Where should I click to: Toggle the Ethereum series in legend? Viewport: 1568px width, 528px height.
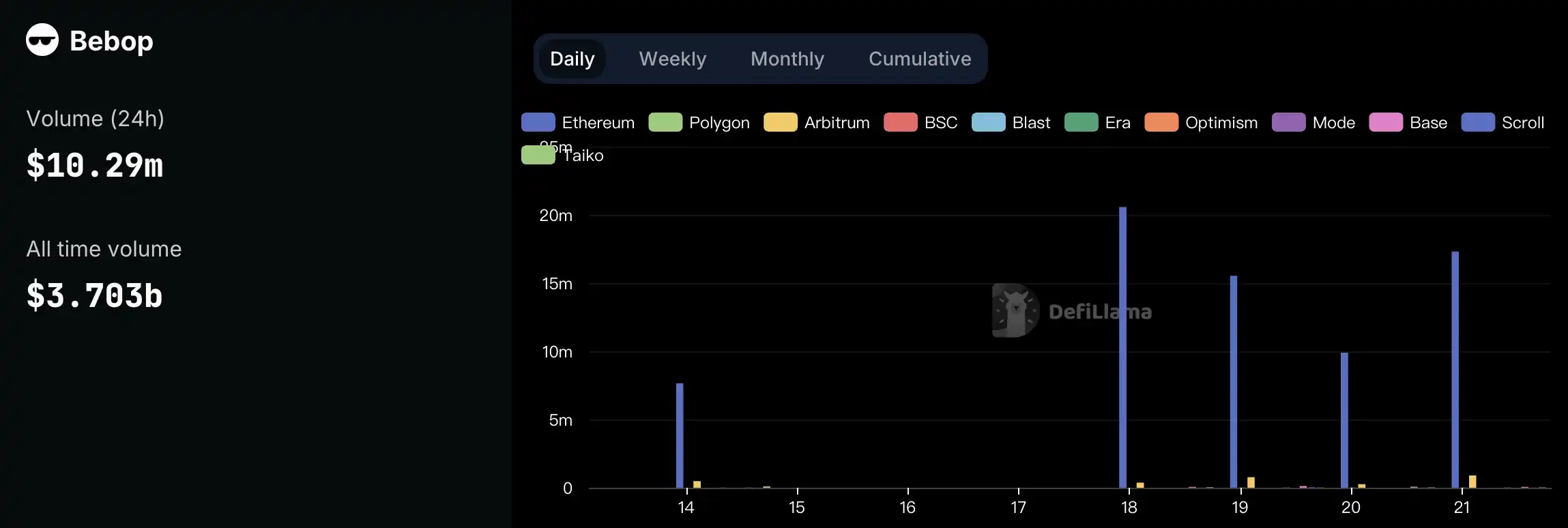[578, 123]
